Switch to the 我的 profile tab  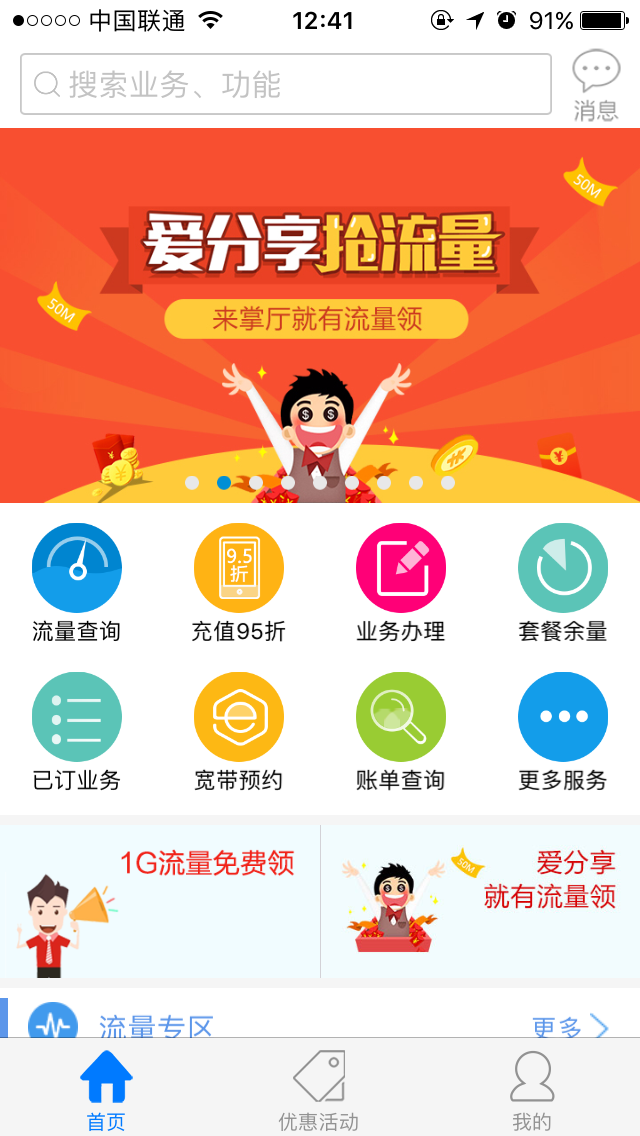click(x=531, y=1090)
